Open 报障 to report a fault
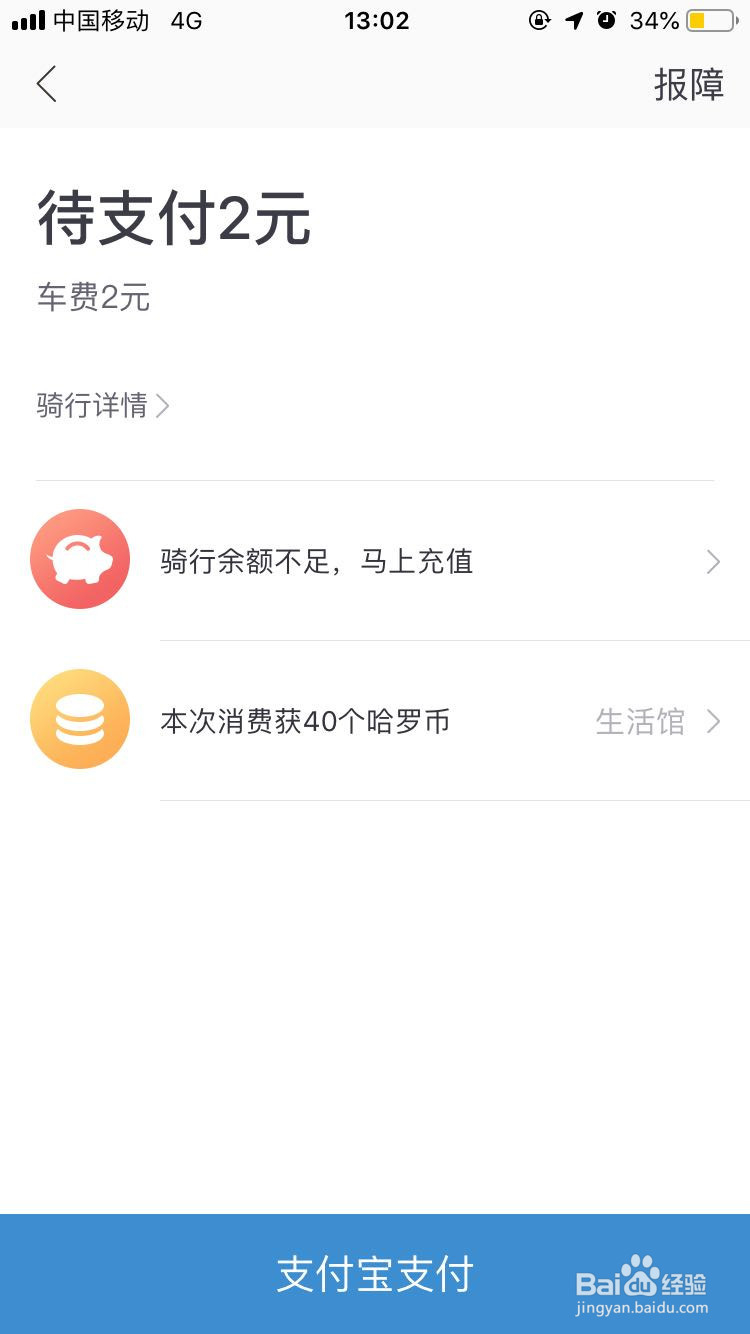The height and width of the screenshot is (1334, 750). point(689,85)
